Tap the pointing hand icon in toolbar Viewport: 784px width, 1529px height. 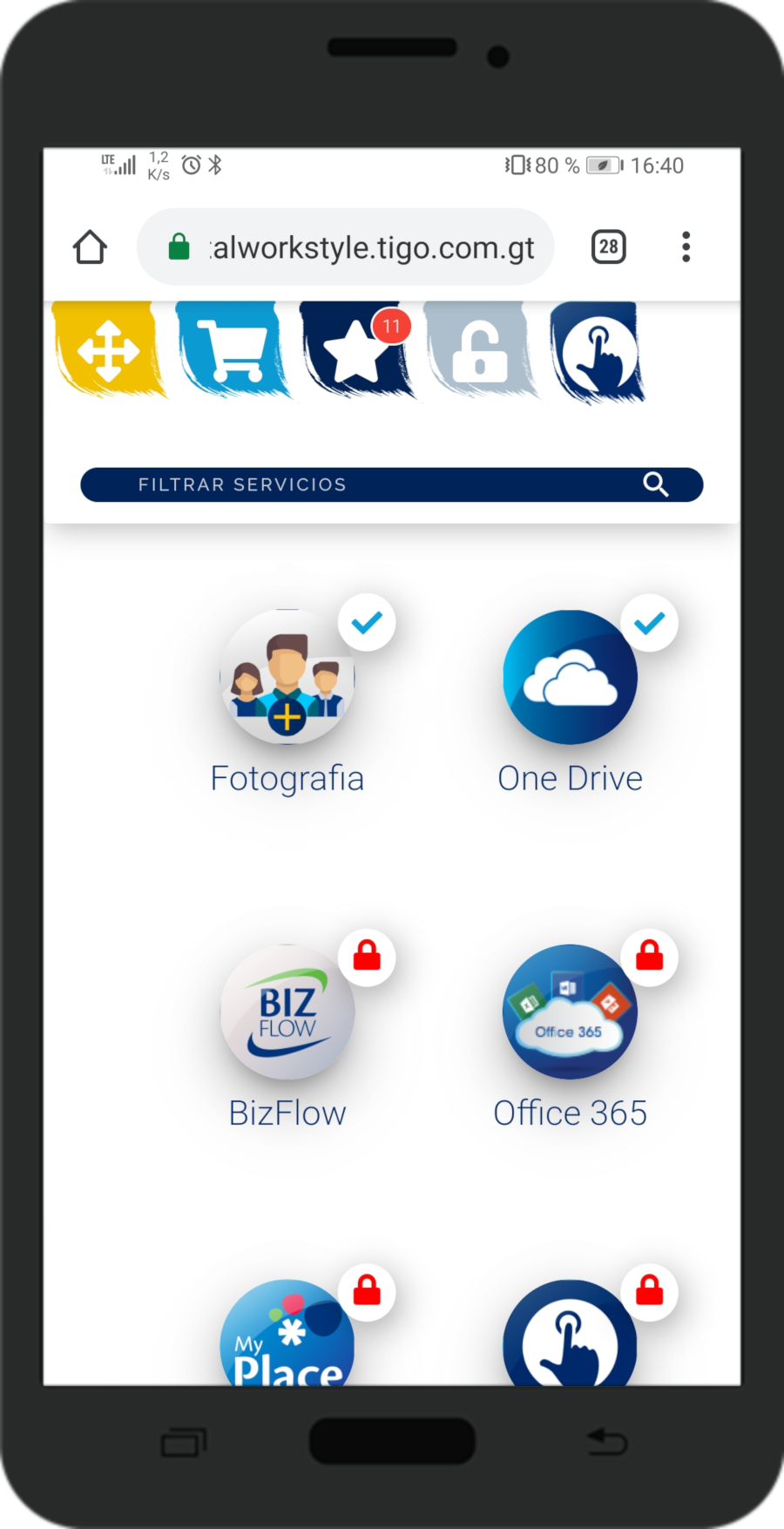click(x=599, y=354)
